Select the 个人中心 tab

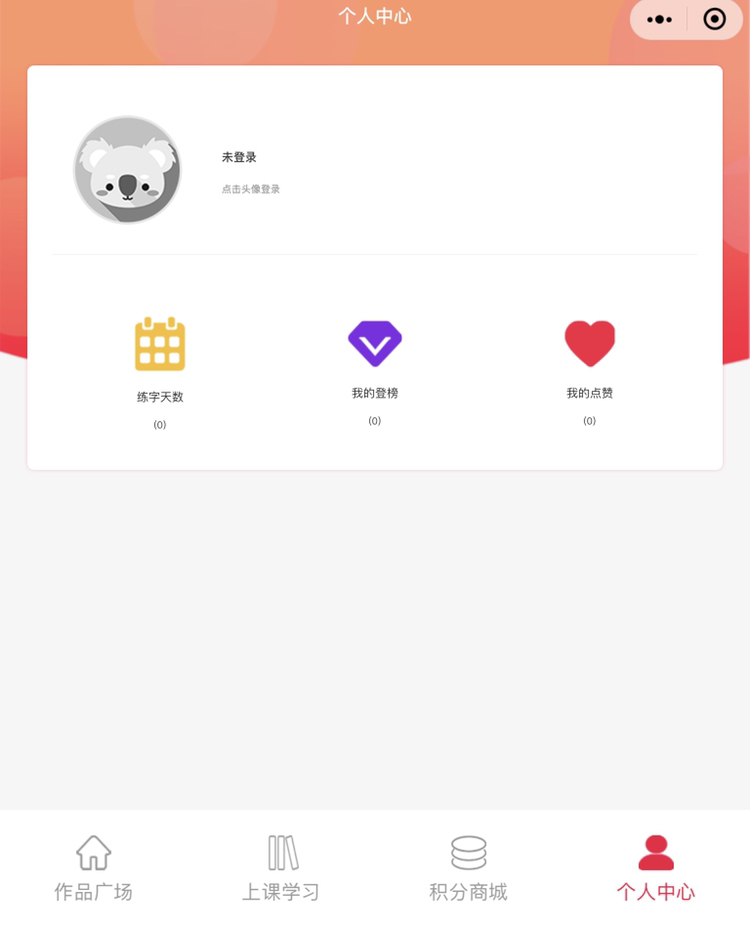click(656, 868)
